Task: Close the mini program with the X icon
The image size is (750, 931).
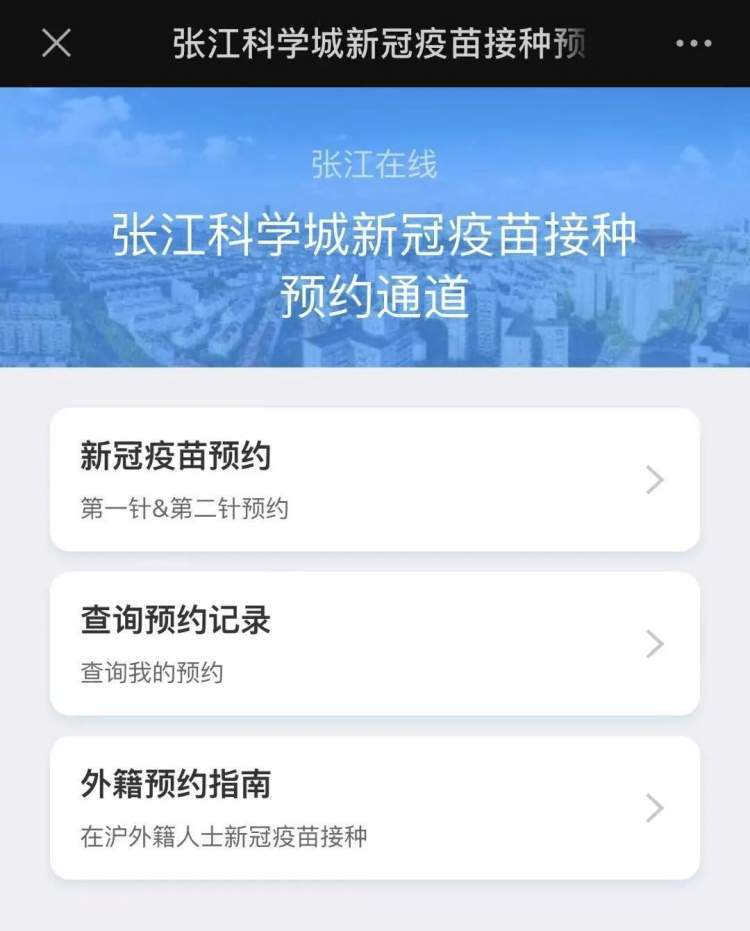Action: 57,43
